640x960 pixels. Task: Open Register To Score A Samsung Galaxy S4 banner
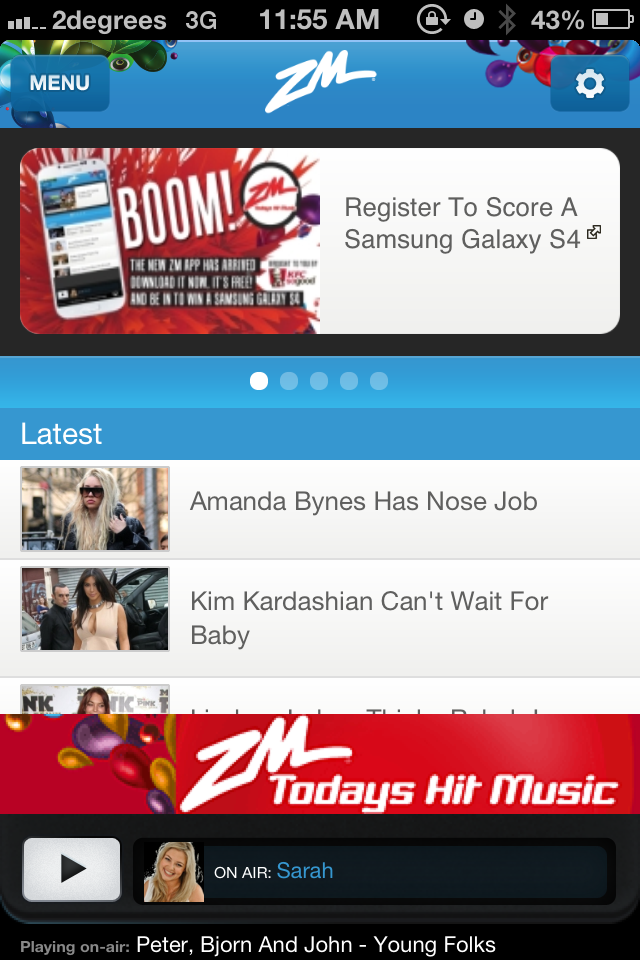[x=320, y=241]
